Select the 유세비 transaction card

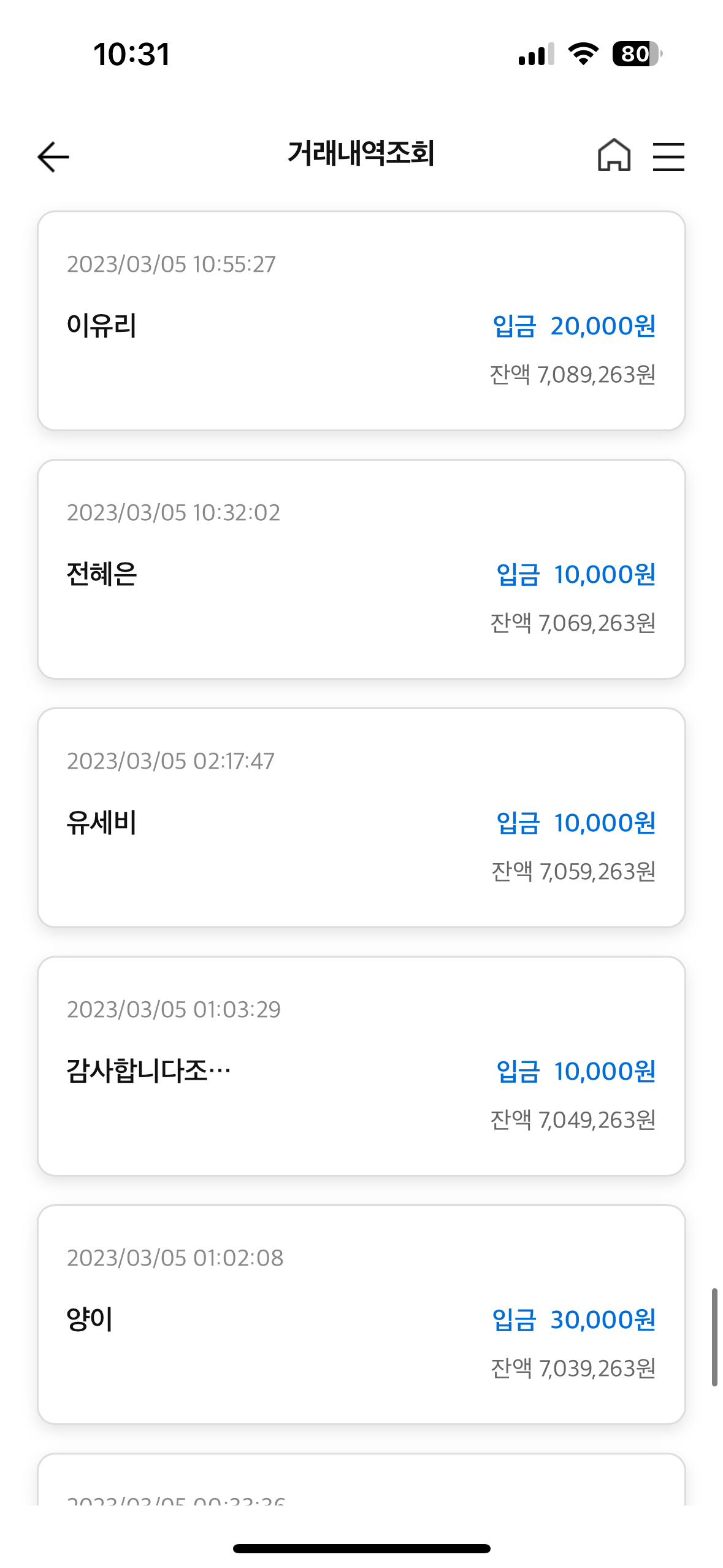[361, 818]
